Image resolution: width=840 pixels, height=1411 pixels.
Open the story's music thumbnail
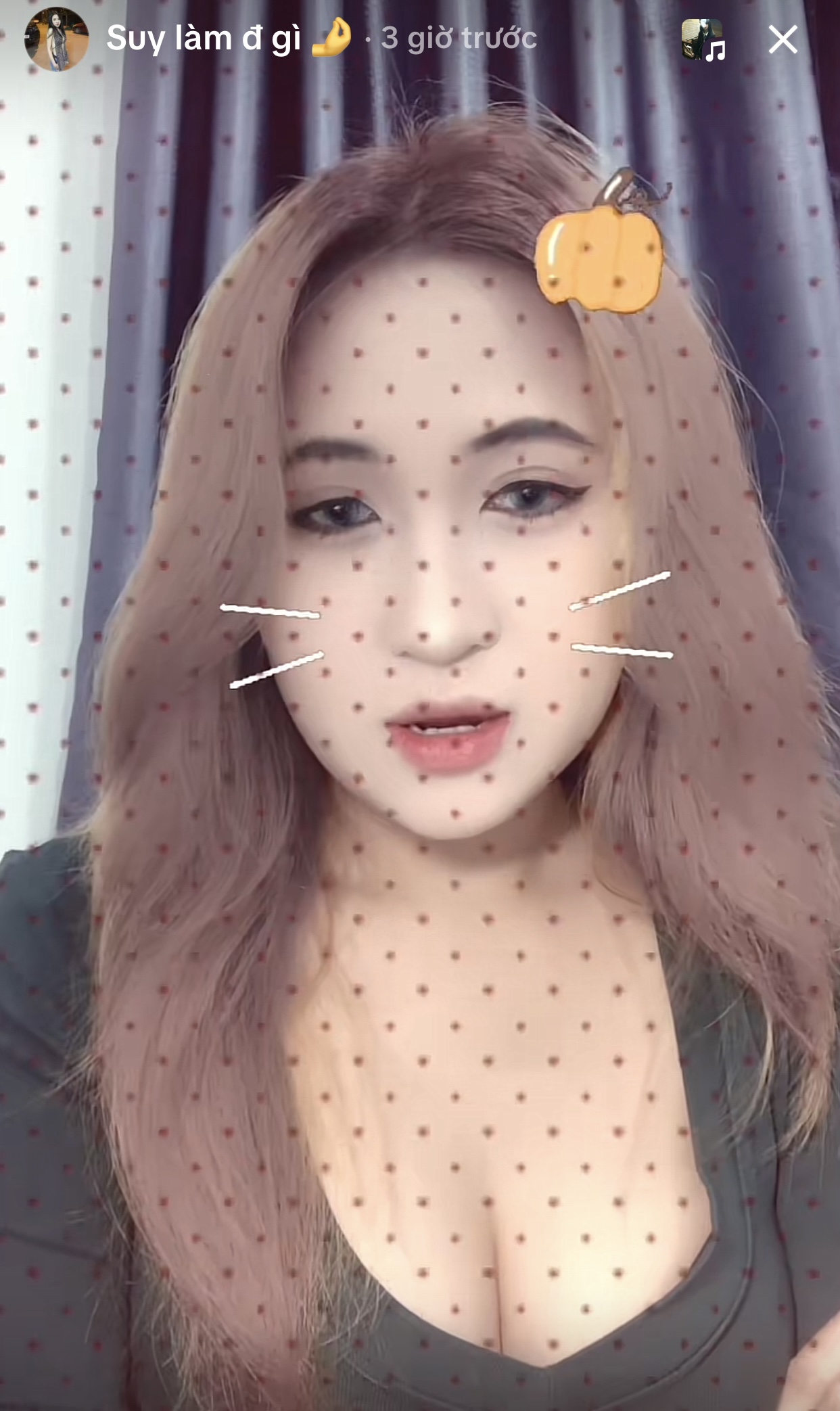tap(703, 40)
